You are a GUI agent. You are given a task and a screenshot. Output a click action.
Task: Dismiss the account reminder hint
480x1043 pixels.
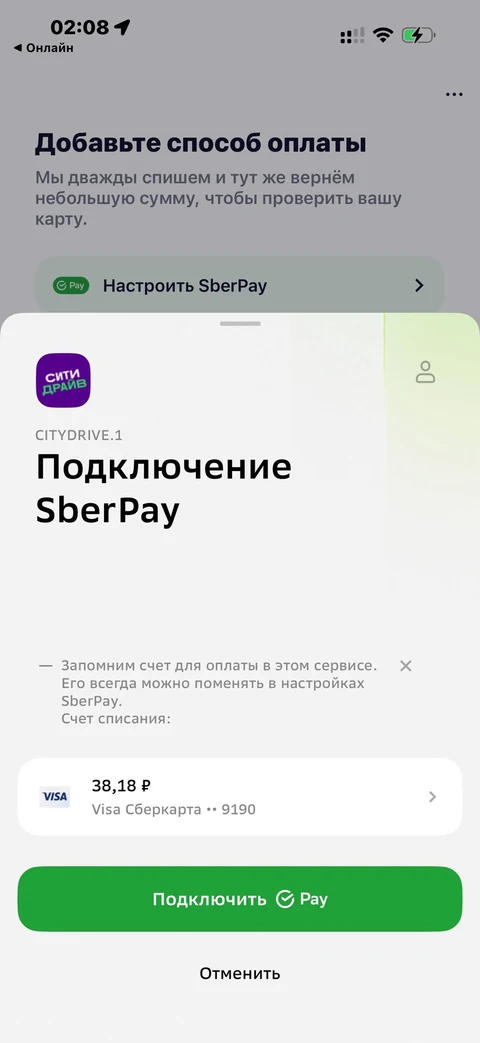pos(406,666)
